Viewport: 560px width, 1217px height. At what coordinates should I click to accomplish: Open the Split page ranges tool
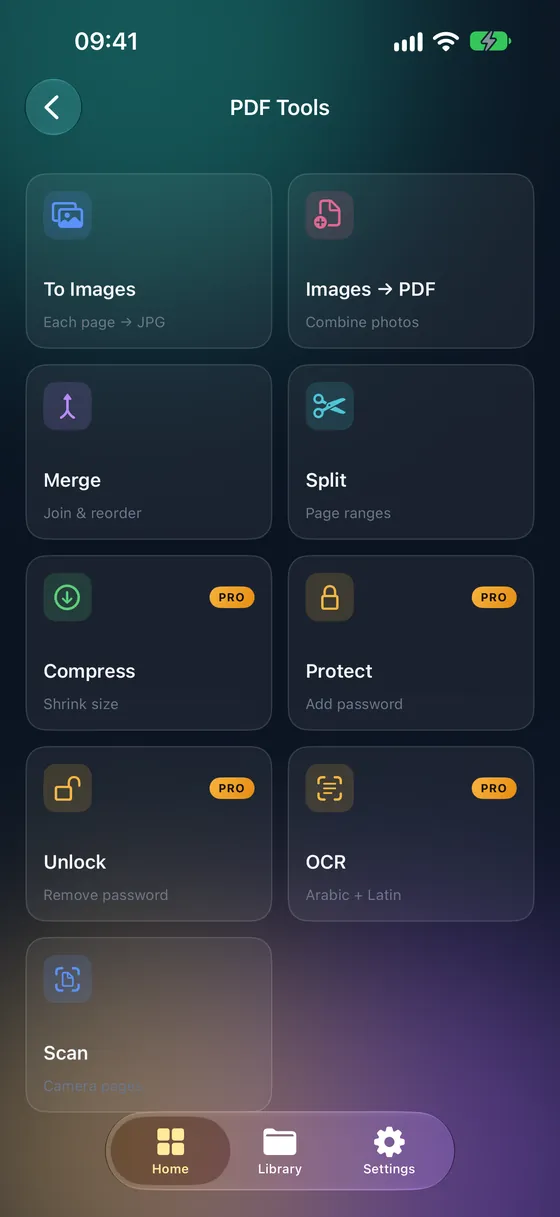pyautogui.click(x=411, y=452)
